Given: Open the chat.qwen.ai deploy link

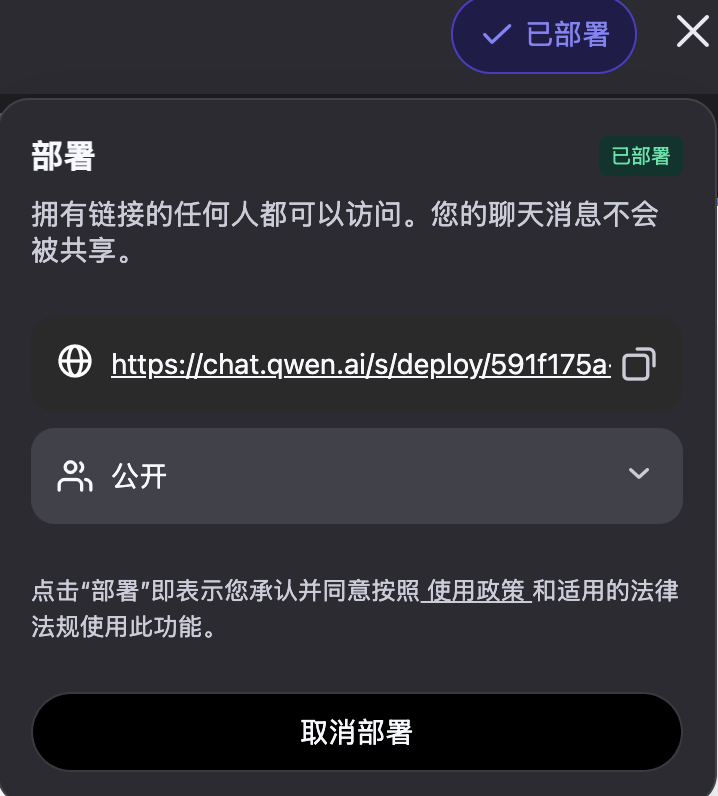Looking at the screenshot, I should (360, 364).
